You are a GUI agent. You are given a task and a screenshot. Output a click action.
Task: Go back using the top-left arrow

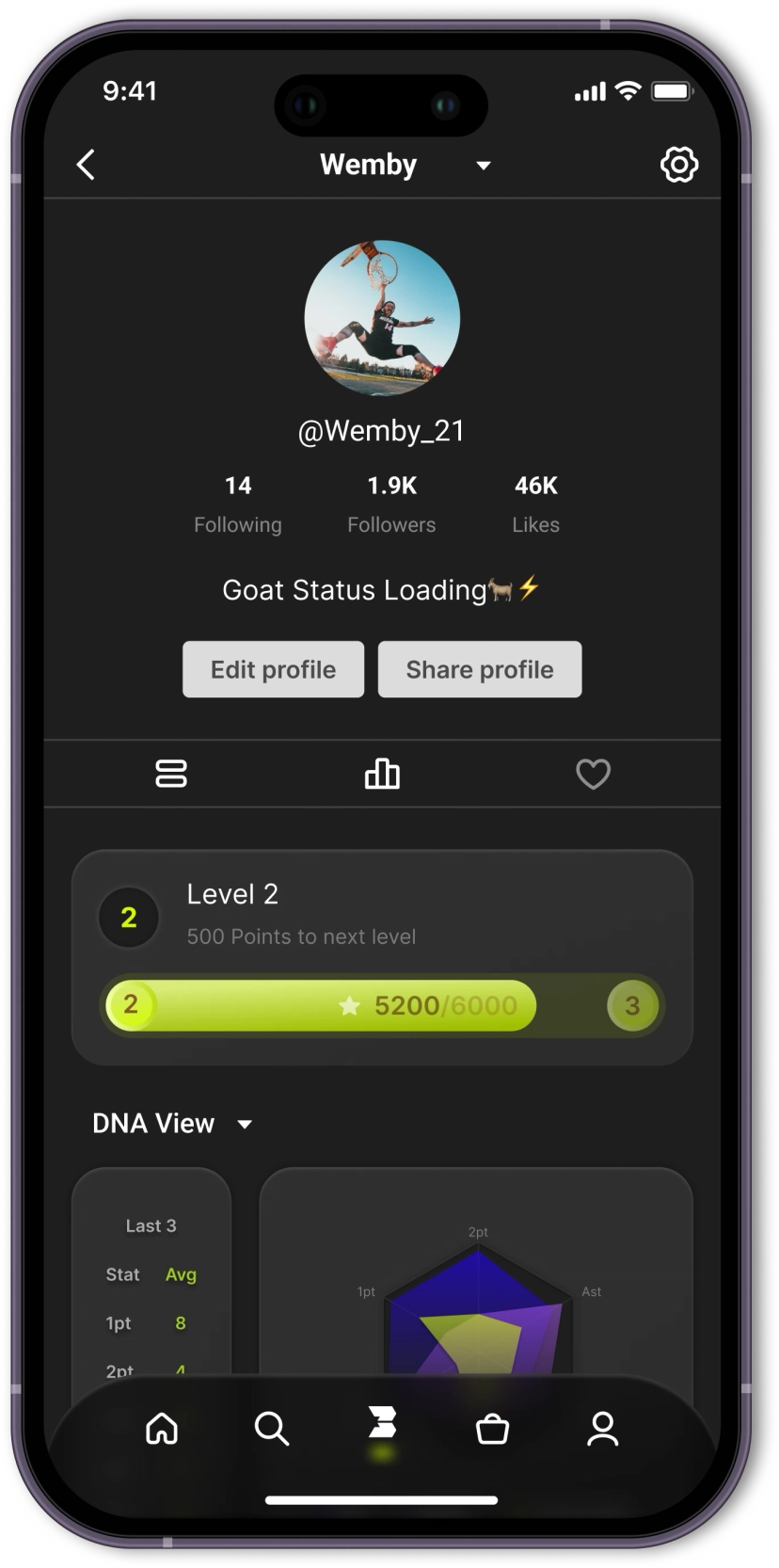coord(86,165)
